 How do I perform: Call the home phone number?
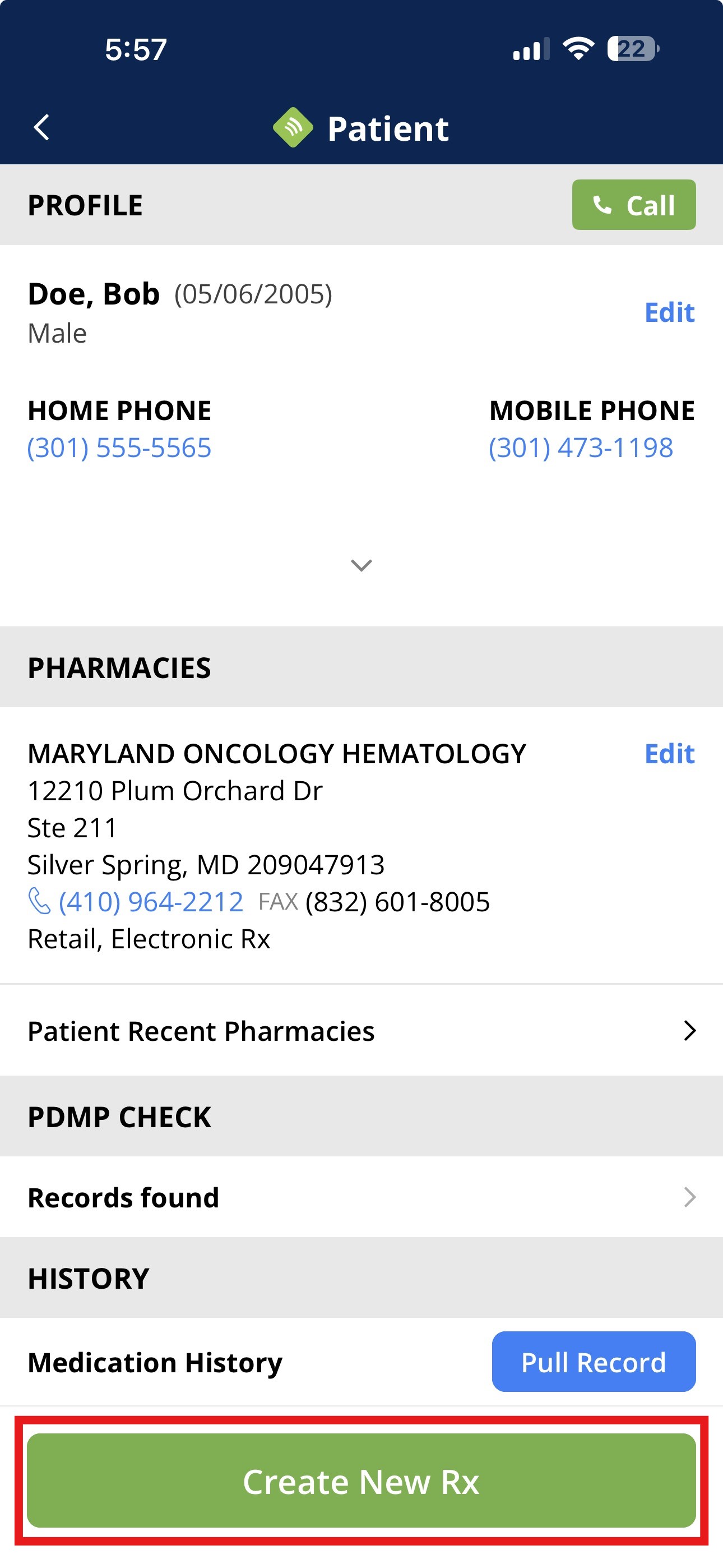(x=119, y=448)
